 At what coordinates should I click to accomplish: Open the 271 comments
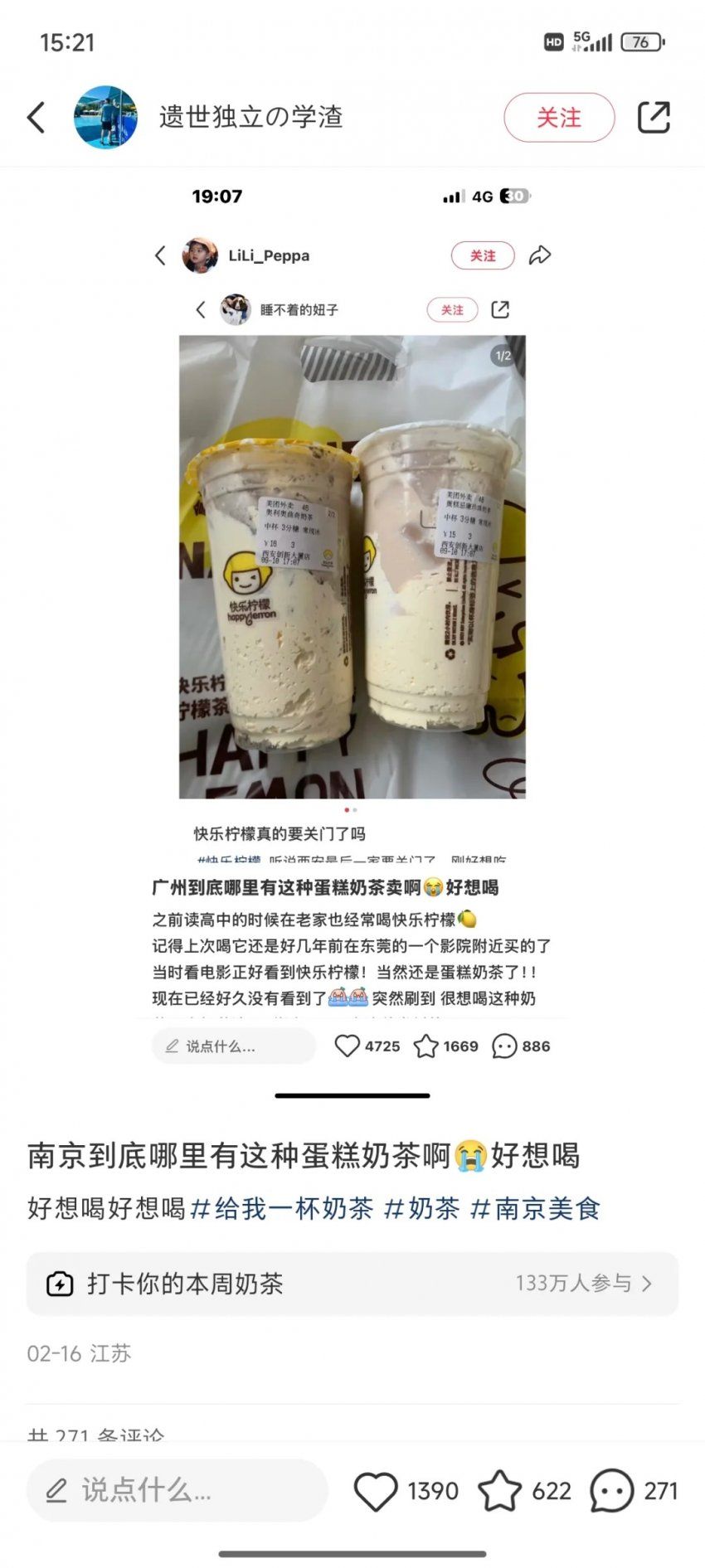coord(612,1491)
